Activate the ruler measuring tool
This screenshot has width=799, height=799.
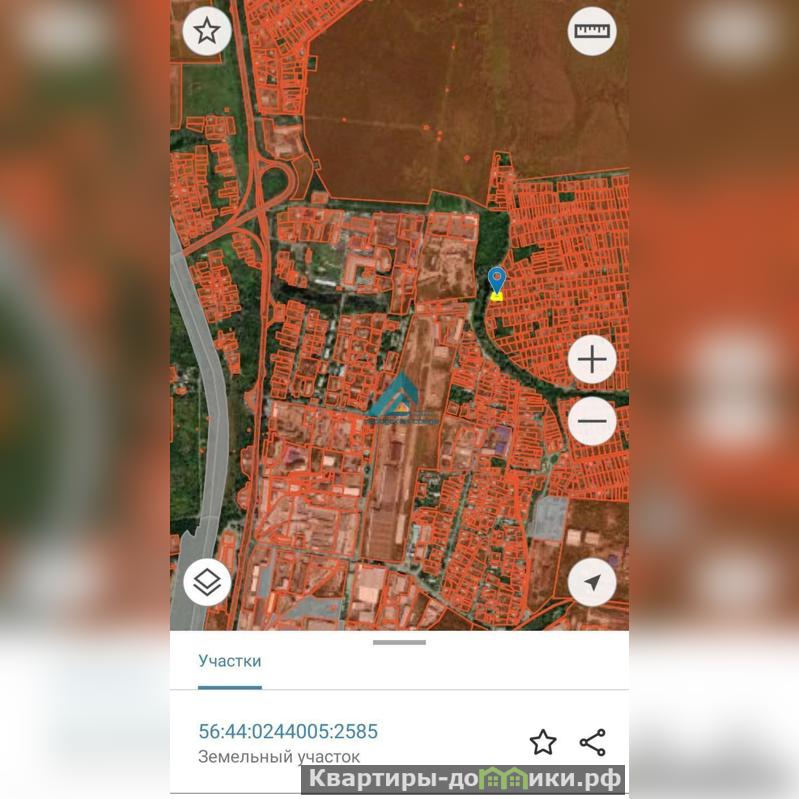point(592,31)
